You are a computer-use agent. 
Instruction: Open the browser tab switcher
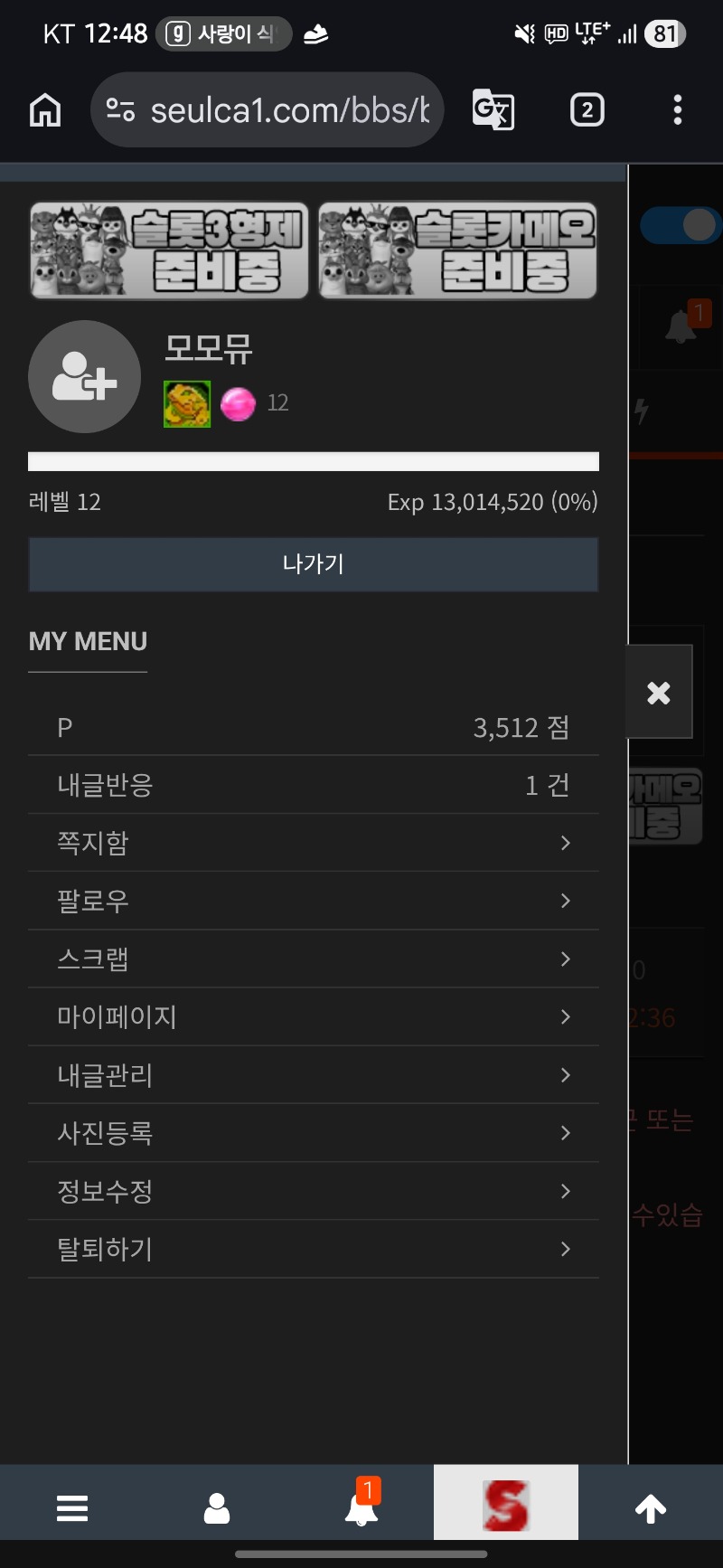[x=587, y=110]
